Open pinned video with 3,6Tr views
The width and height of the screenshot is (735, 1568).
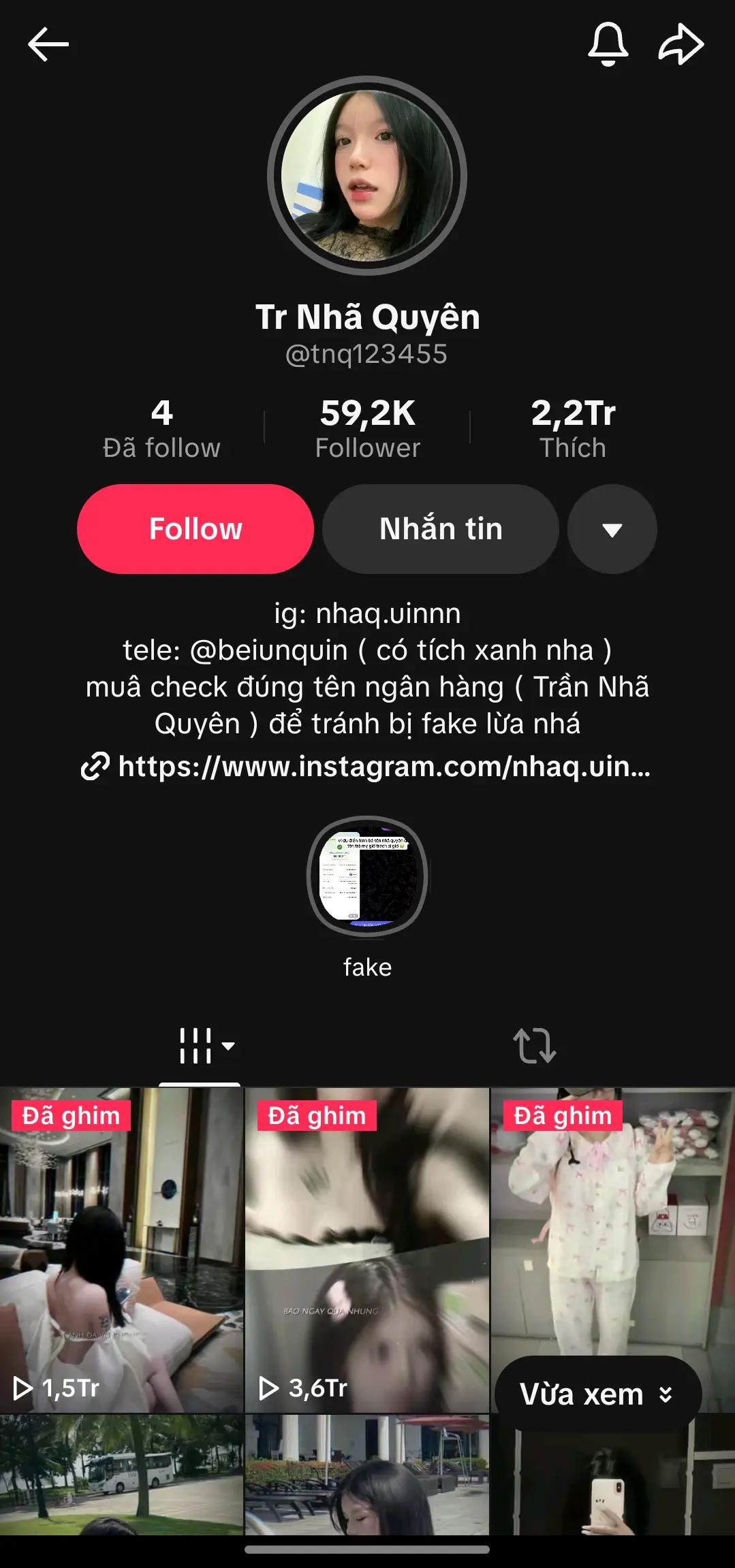click(367, 1249)
